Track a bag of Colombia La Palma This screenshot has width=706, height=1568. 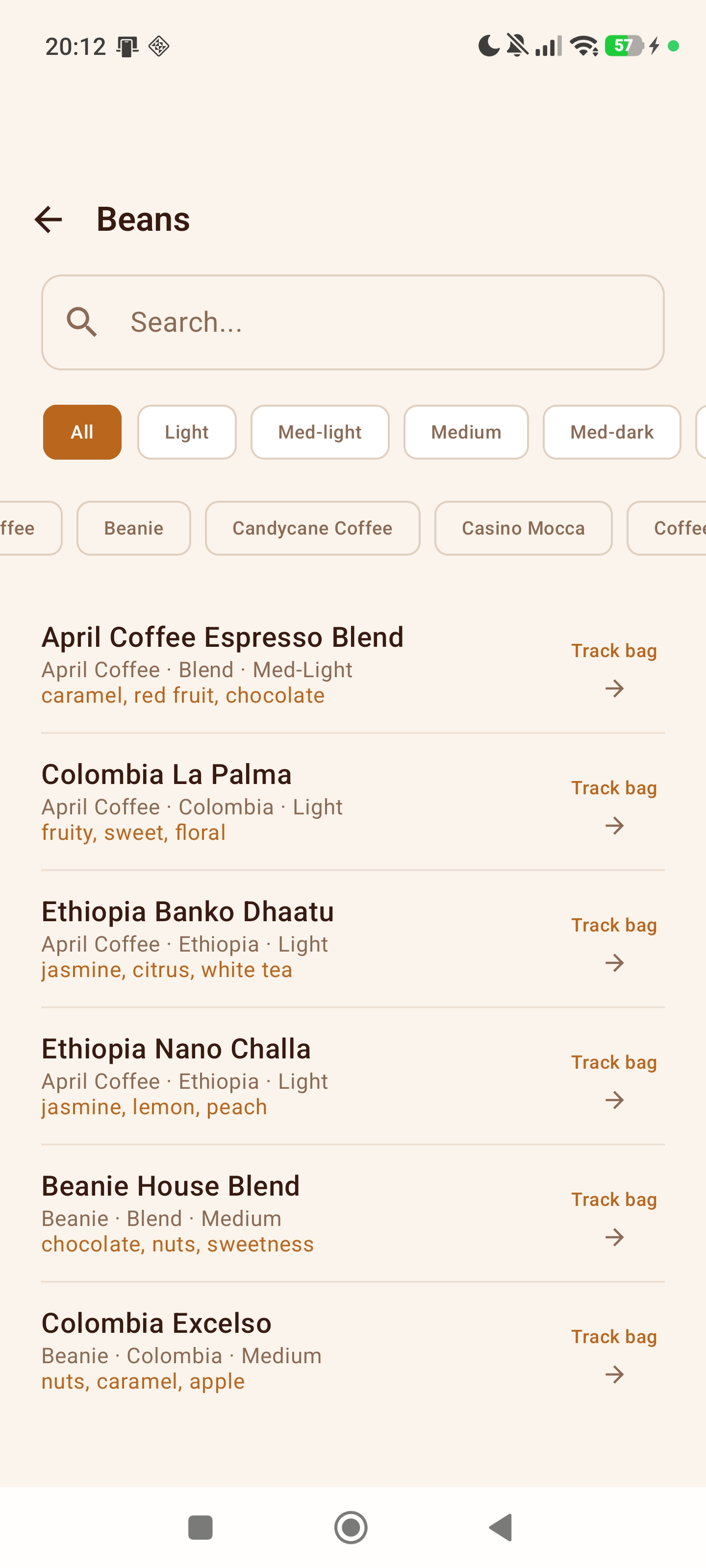[x=613, y=787]
